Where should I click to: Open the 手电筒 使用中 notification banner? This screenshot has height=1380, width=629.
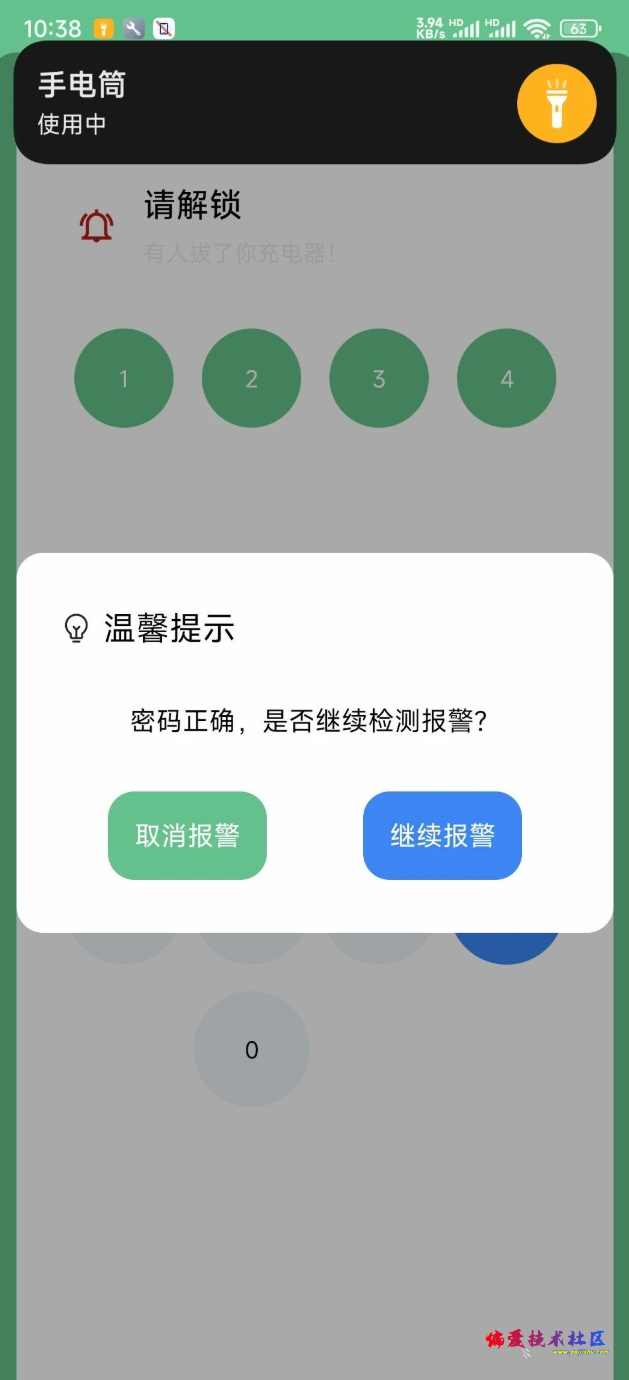point(314,102)
